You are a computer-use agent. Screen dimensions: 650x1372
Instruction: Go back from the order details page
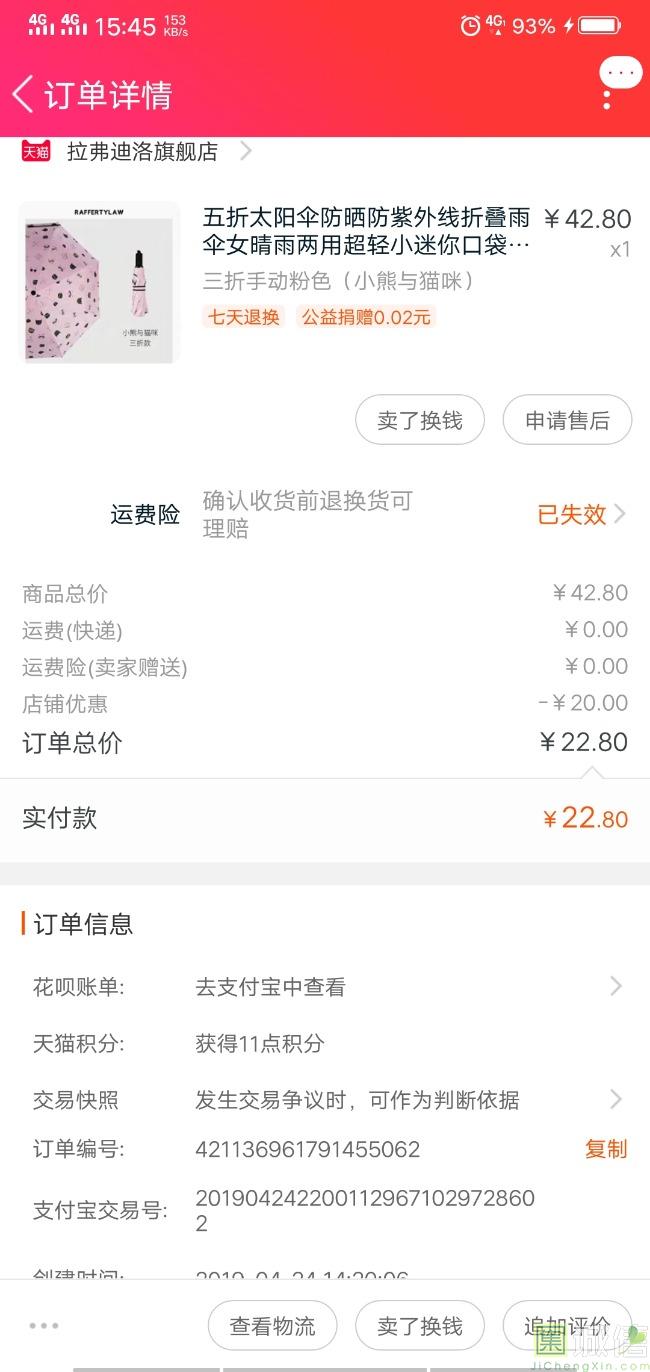click(24, 95)
